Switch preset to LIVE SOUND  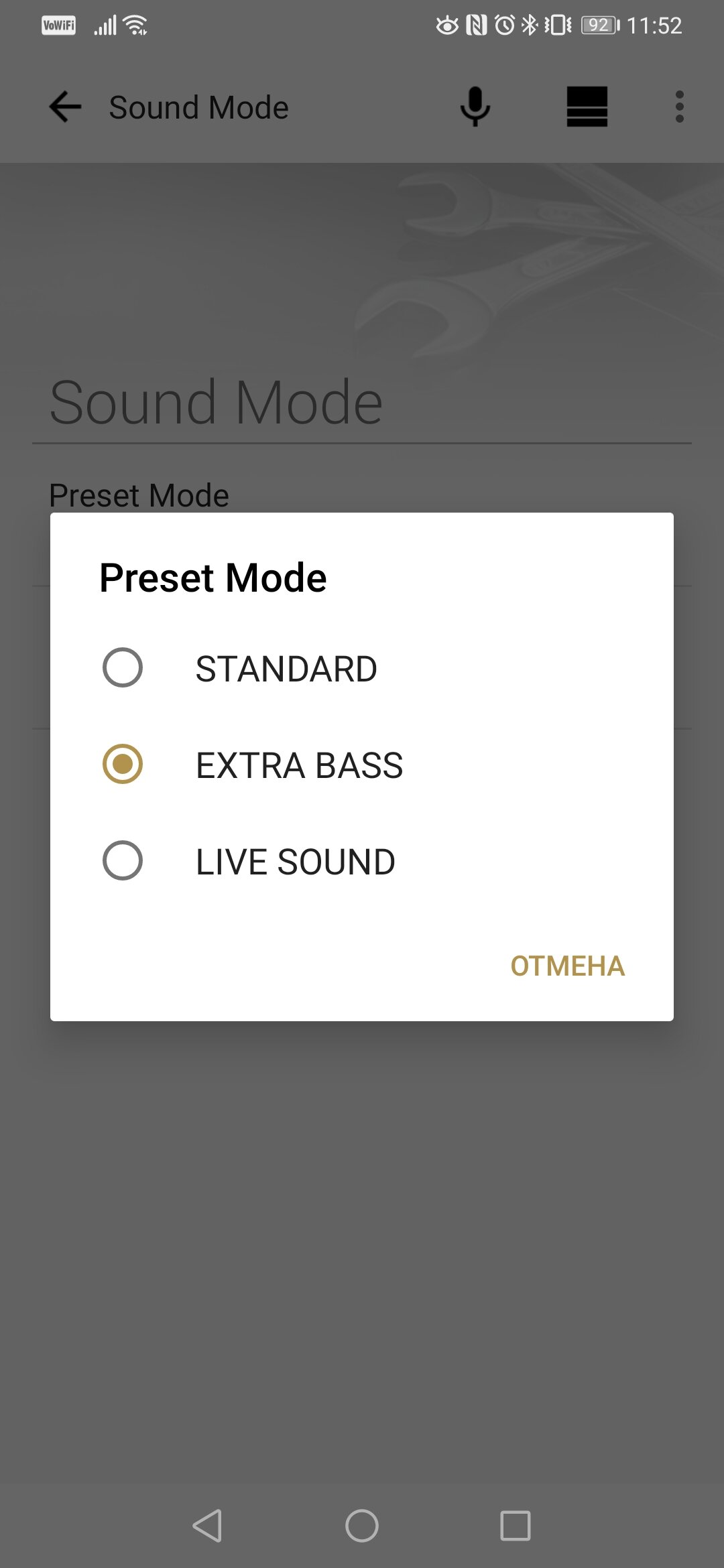362,861
